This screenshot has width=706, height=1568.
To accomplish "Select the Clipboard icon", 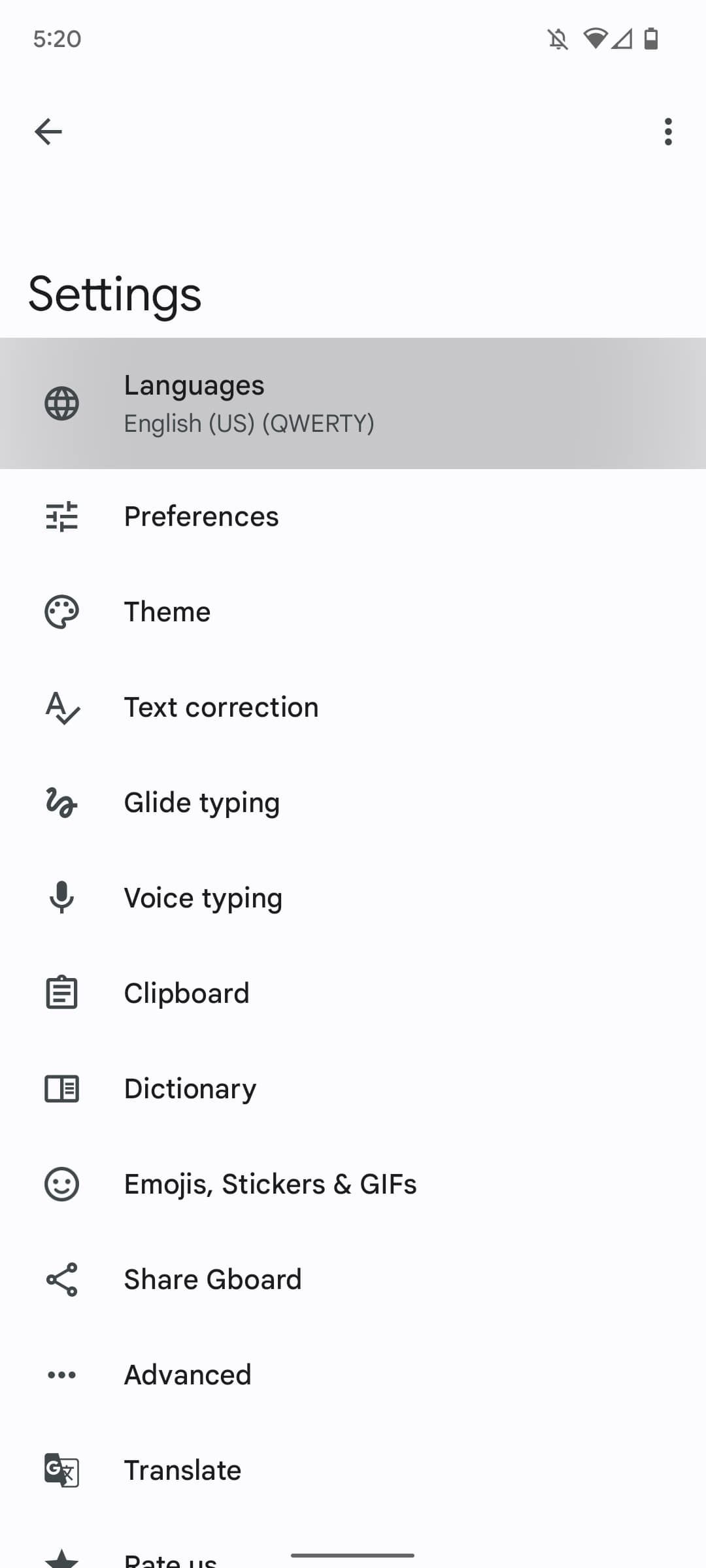I will pos(62,992).
